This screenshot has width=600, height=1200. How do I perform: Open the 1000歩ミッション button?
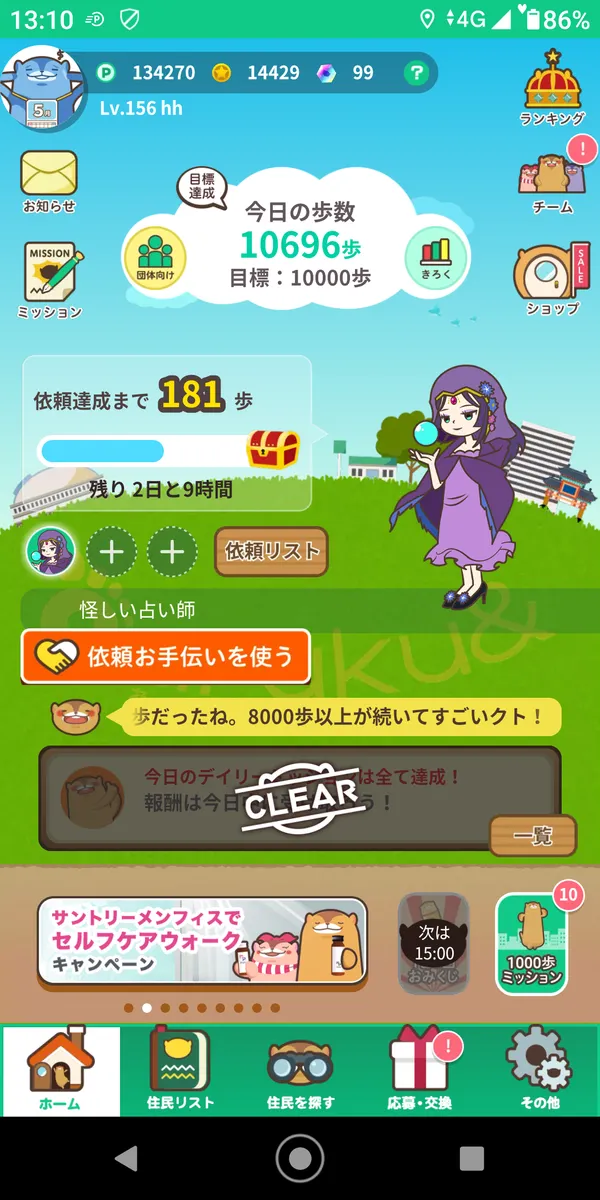(x=532, y=944)
